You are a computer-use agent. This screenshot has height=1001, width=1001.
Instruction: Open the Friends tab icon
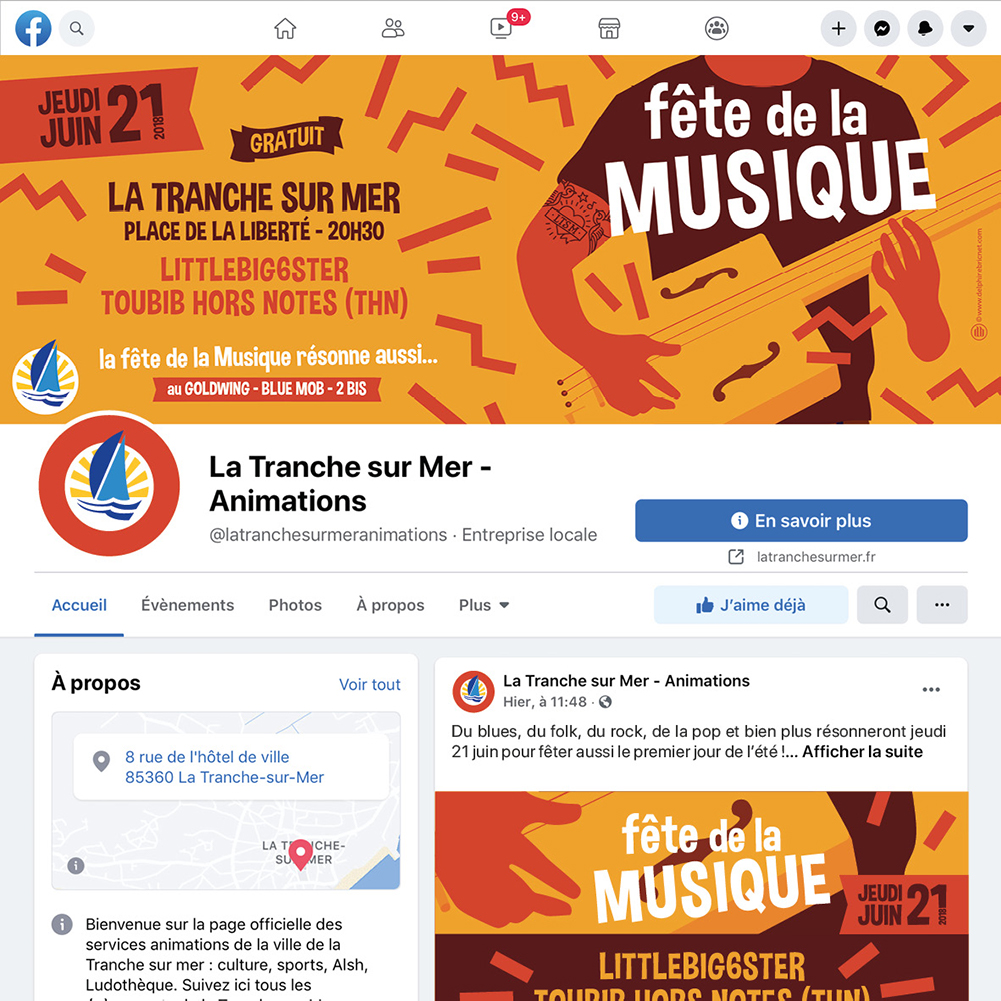(x=393, y=29)
